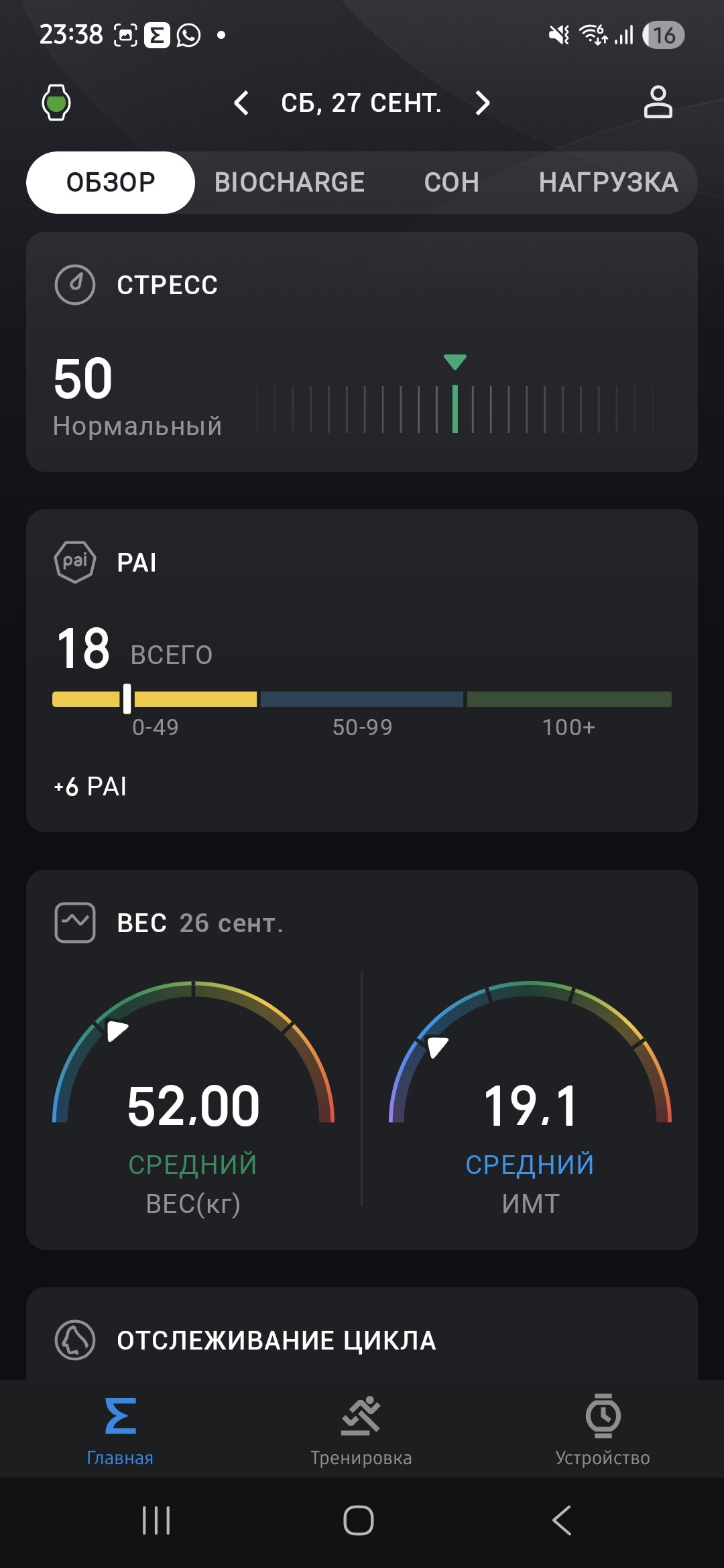Go to the previous day

pyautogui.click(x=241, y=103)
